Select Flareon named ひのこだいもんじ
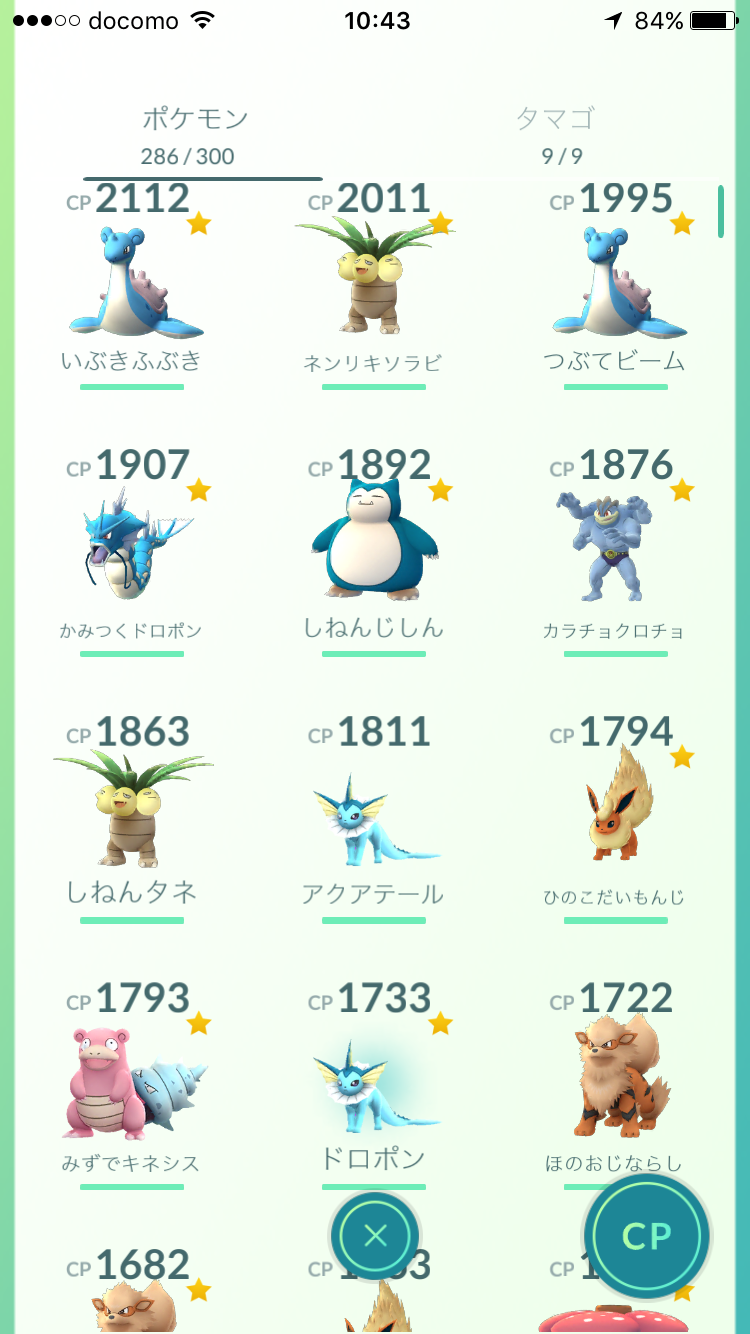 [x=614, y=815]
